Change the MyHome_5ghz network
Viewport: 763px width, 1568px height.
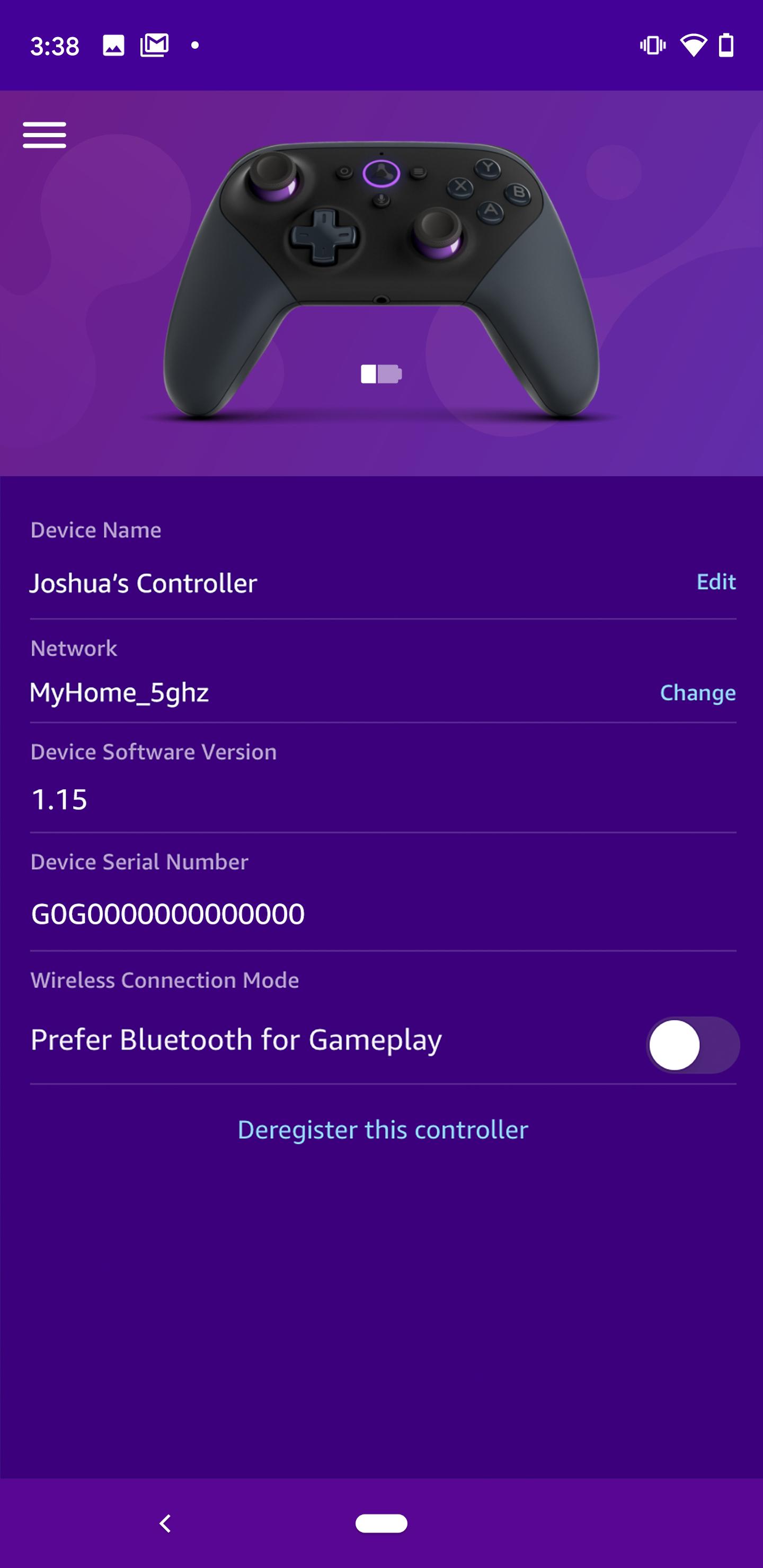click(x=697, y=693)
